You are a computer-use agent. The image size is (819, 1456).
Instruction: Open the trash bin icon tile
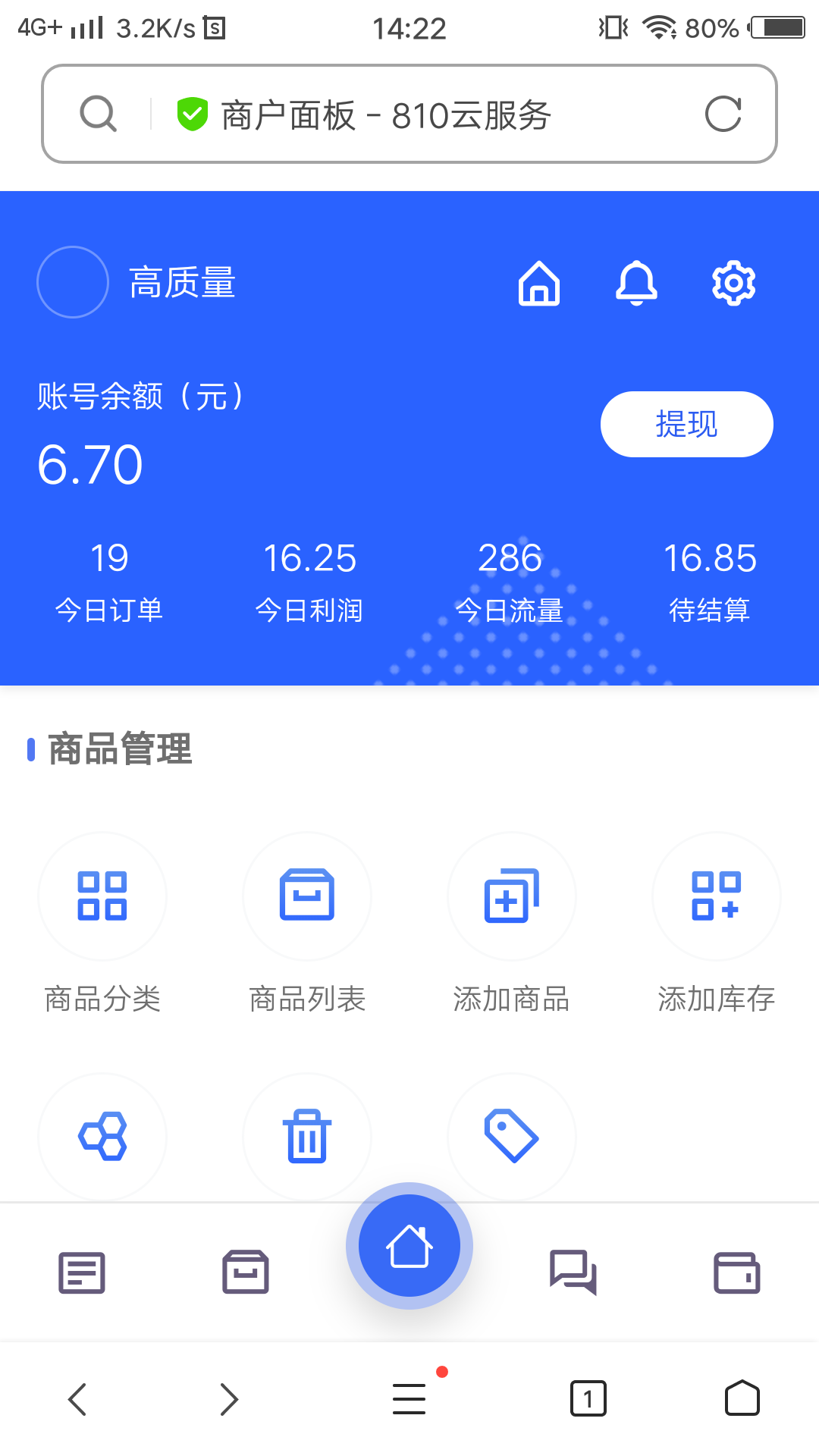pyautogui.click(x=307, y=1136)
